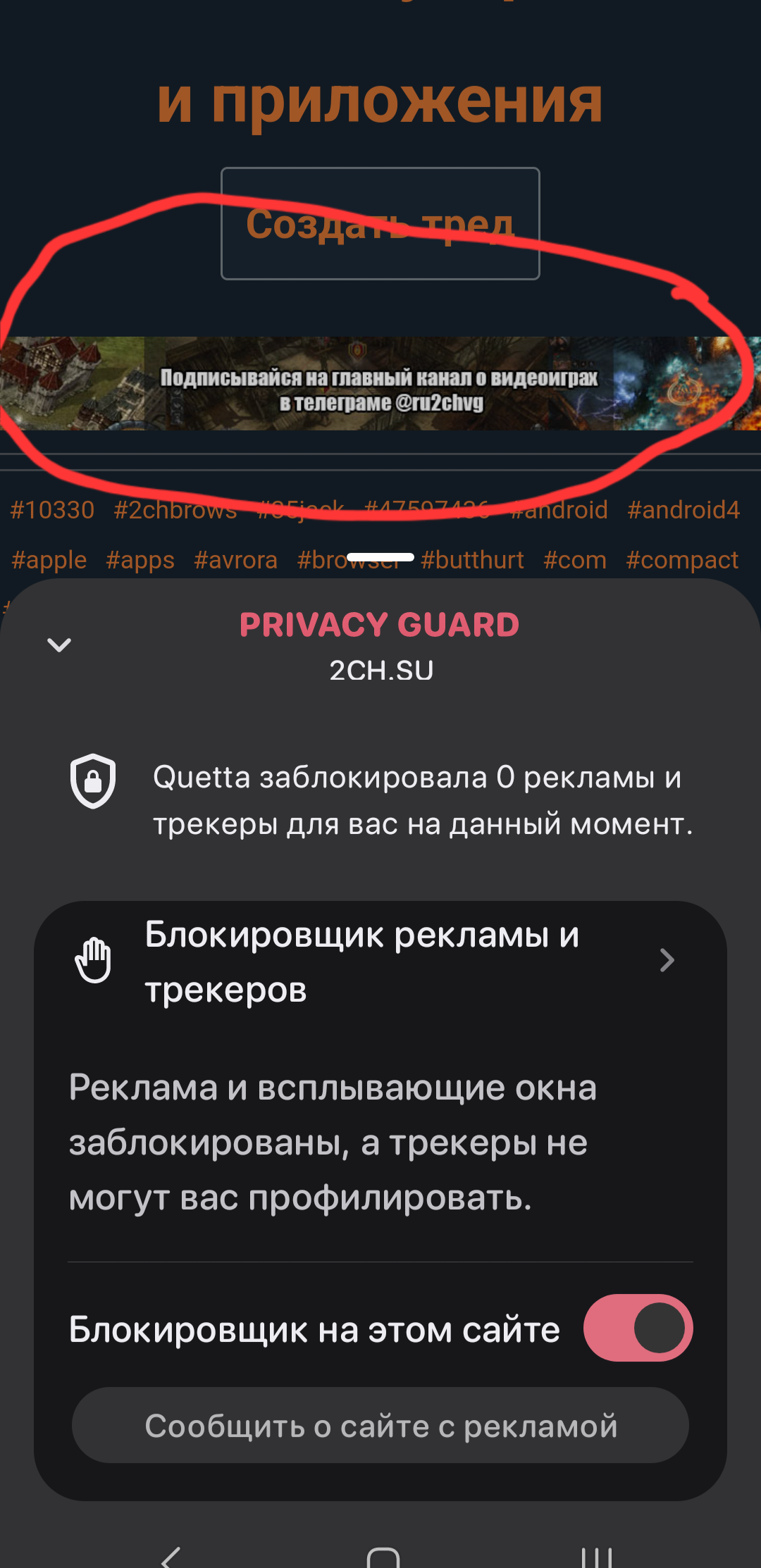The image size is (761, 1568).
Task: Open the #10330 hashtag
Action: click(x=52, y=510)
